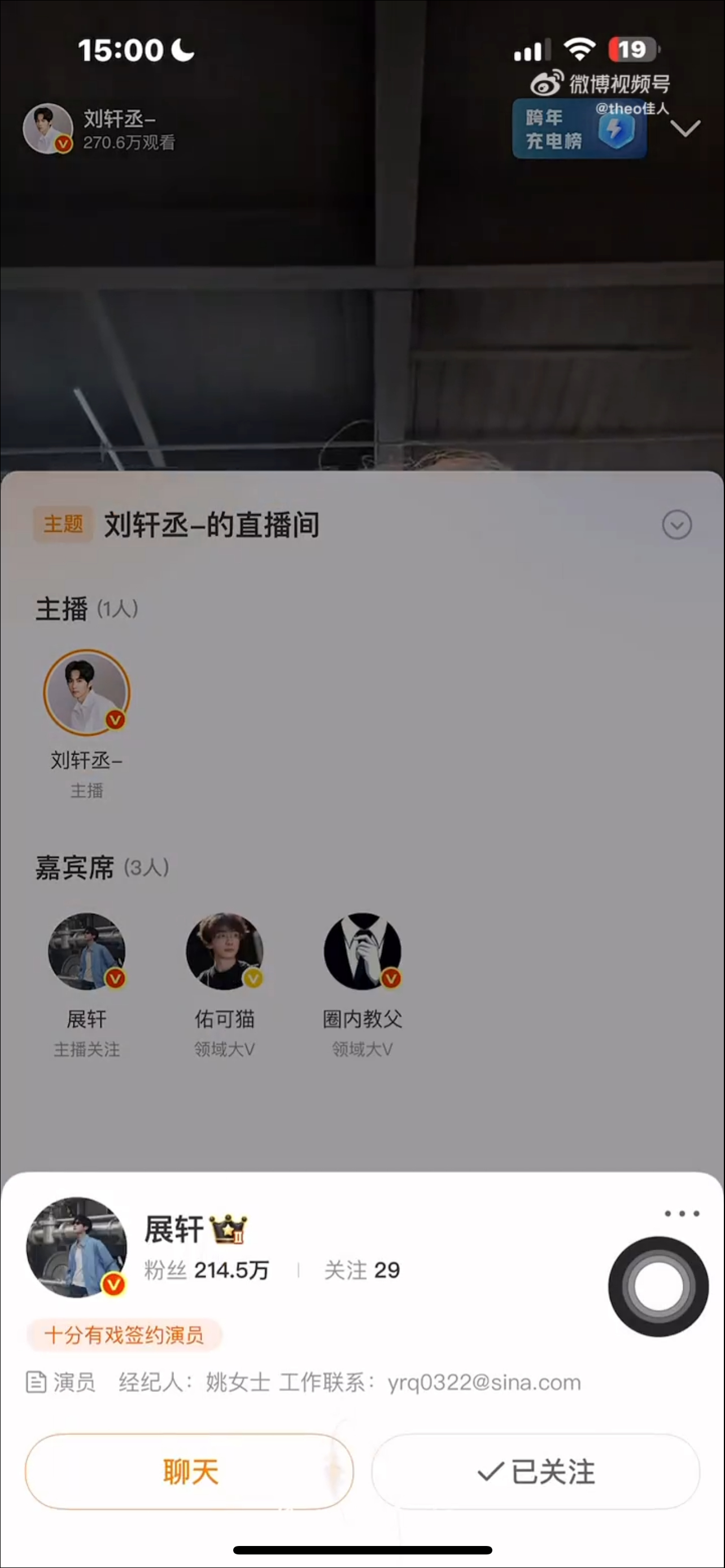Viewport: 725px width, 1568px height.
Task: Tap the 主题 topic label
Action: point(63,525)
